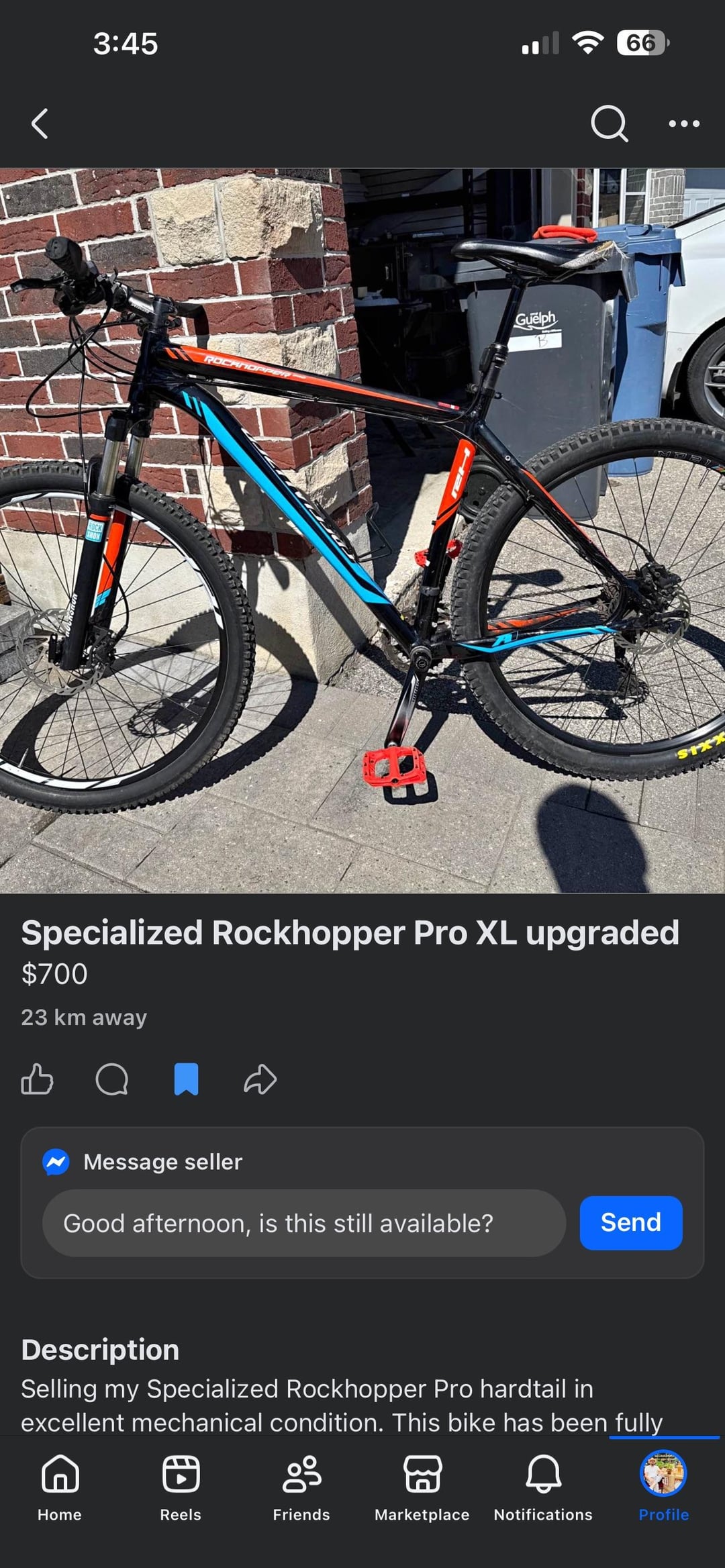
Task: Switch to the Reels tab
Action: click(181, 1486)
